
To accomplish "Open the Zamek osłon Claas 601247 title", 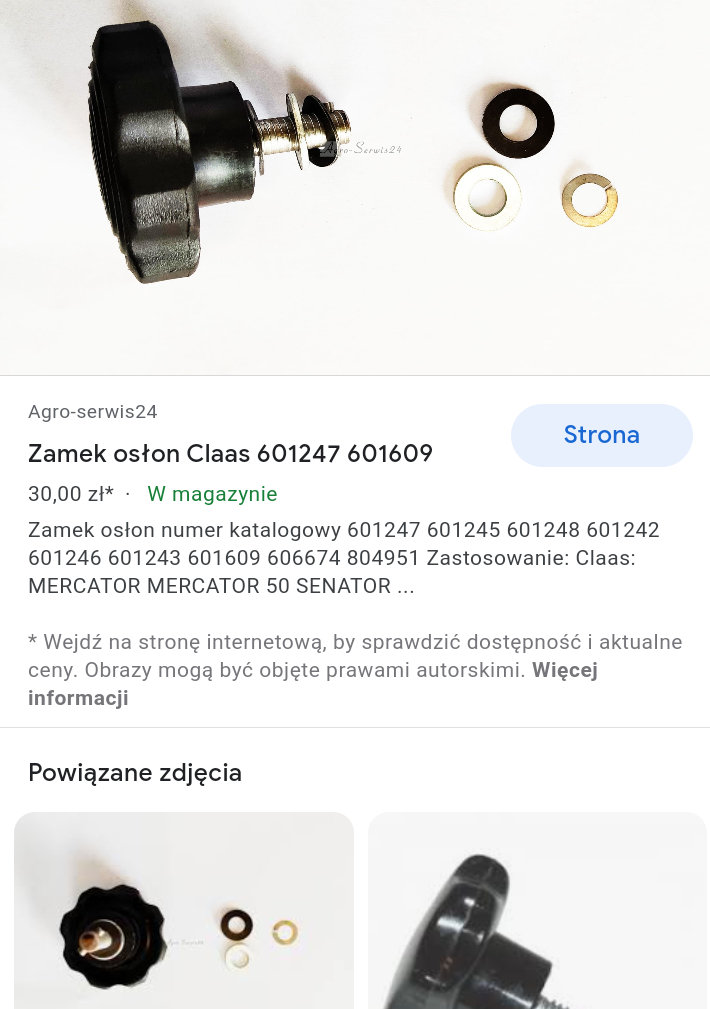I will pos(230,454).
